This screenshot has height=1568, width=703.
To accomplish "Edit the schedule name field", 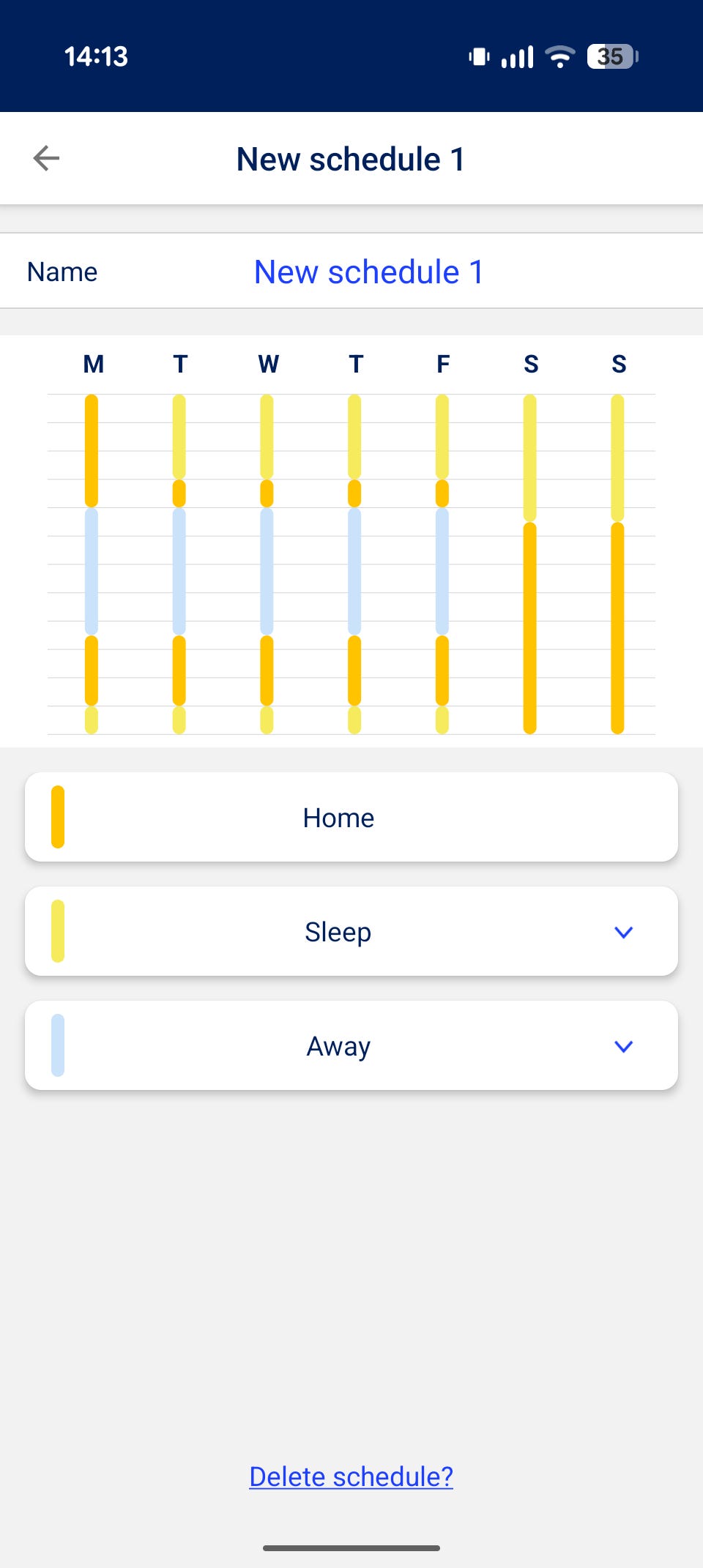I will 368,272.
